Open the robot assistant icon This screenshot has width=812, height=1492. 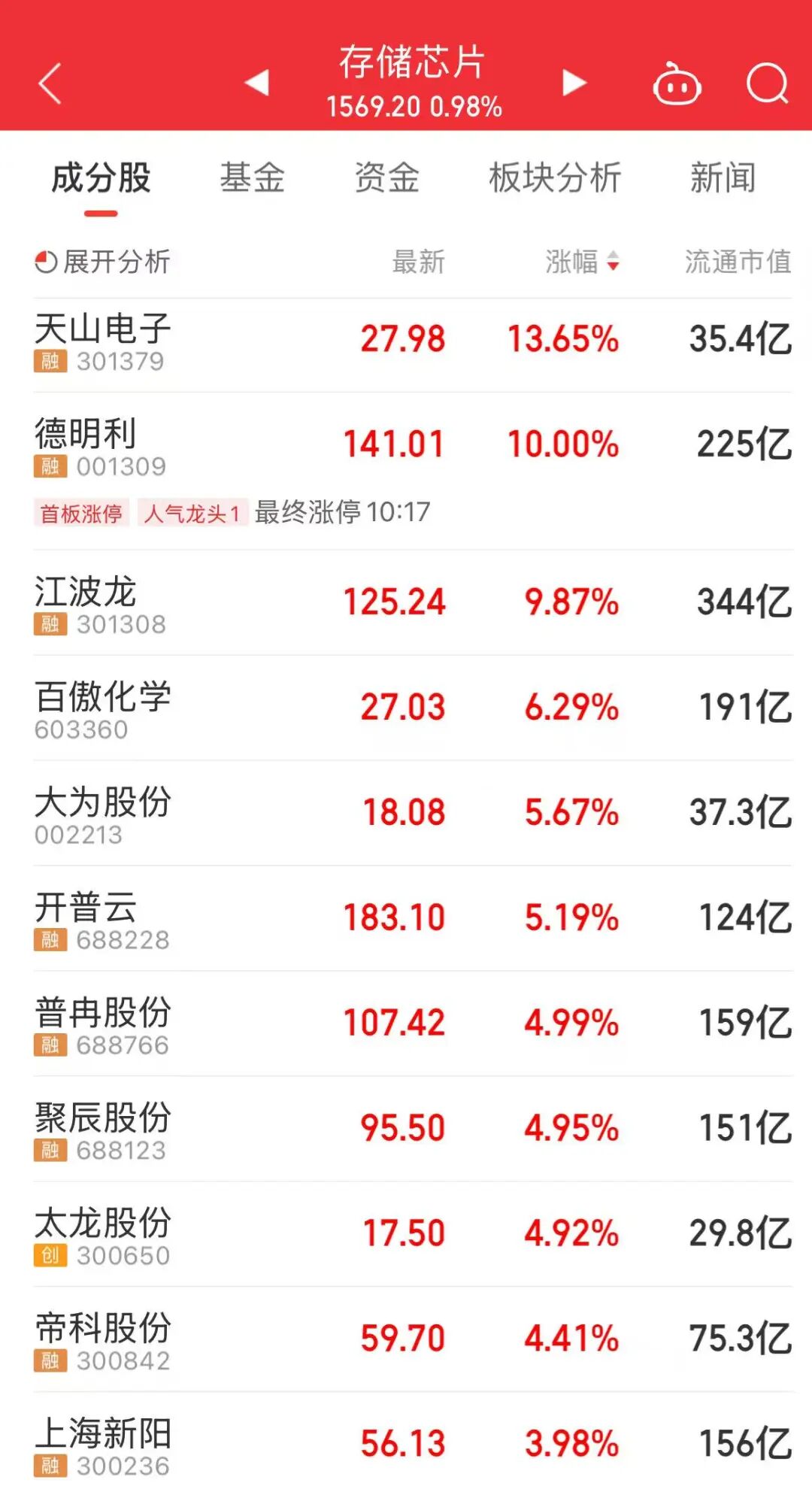(x=677, y=83)
